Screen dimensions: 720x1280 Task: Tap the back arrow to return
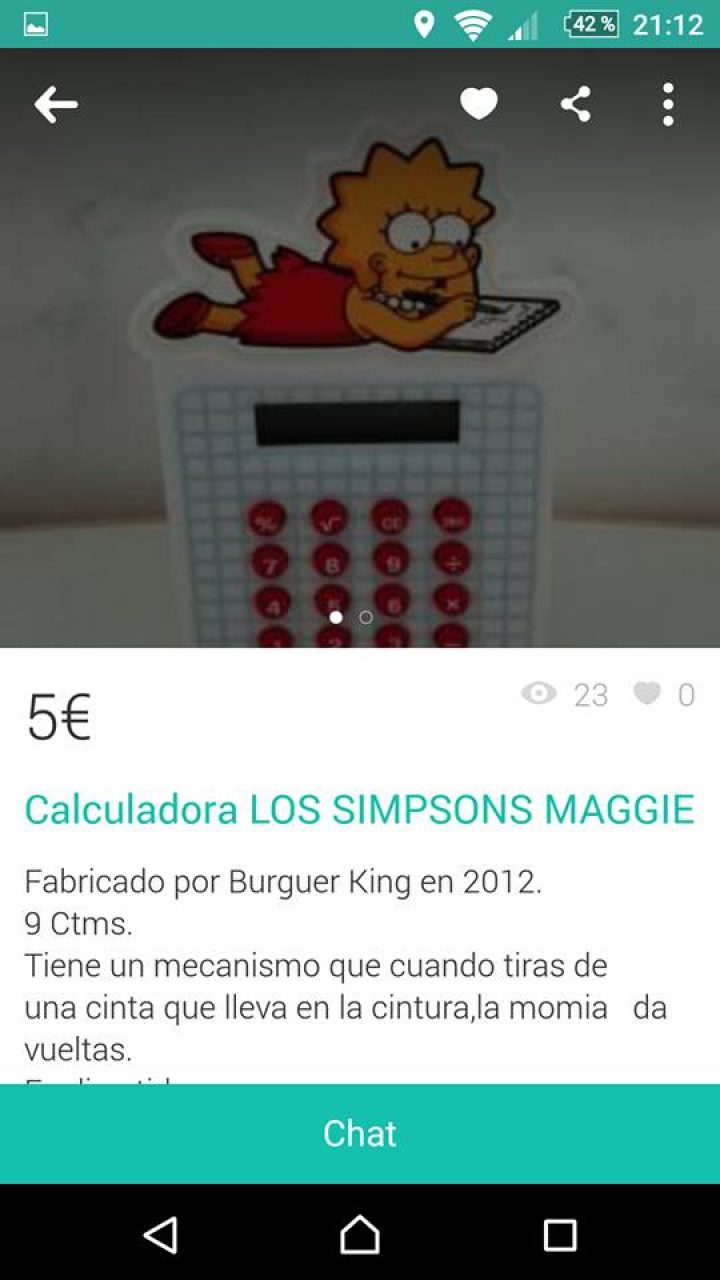tap(57, 101)
